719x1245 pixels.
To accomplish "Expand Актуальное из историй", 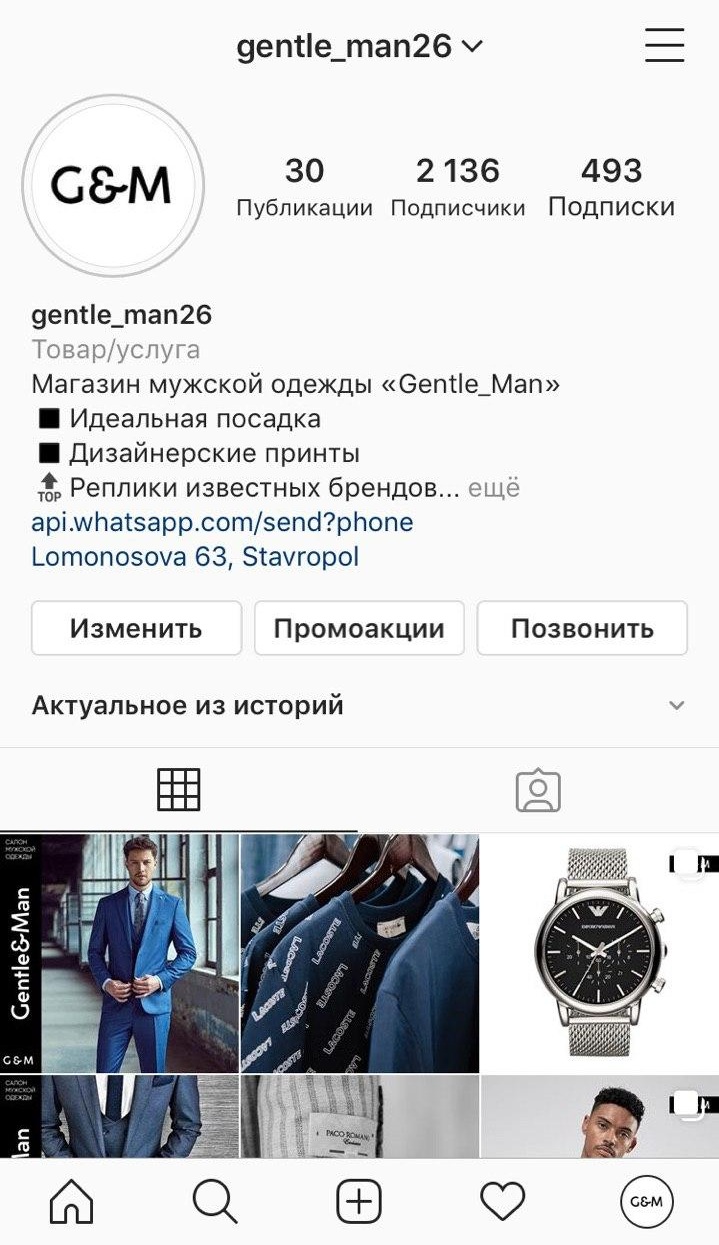I will pos(359,705).
